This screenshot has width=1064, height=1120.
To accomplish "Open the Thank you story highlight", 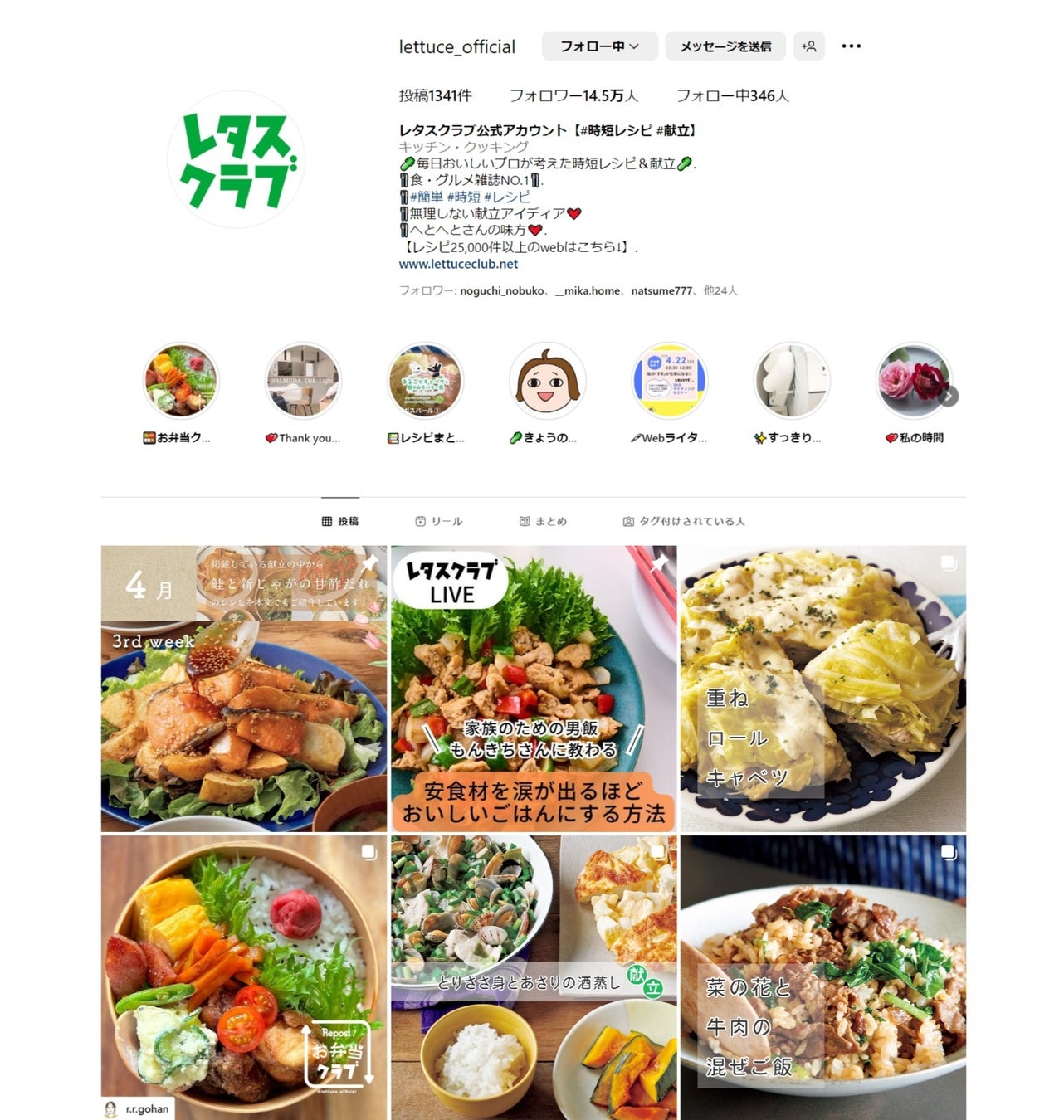I will 303,382.
